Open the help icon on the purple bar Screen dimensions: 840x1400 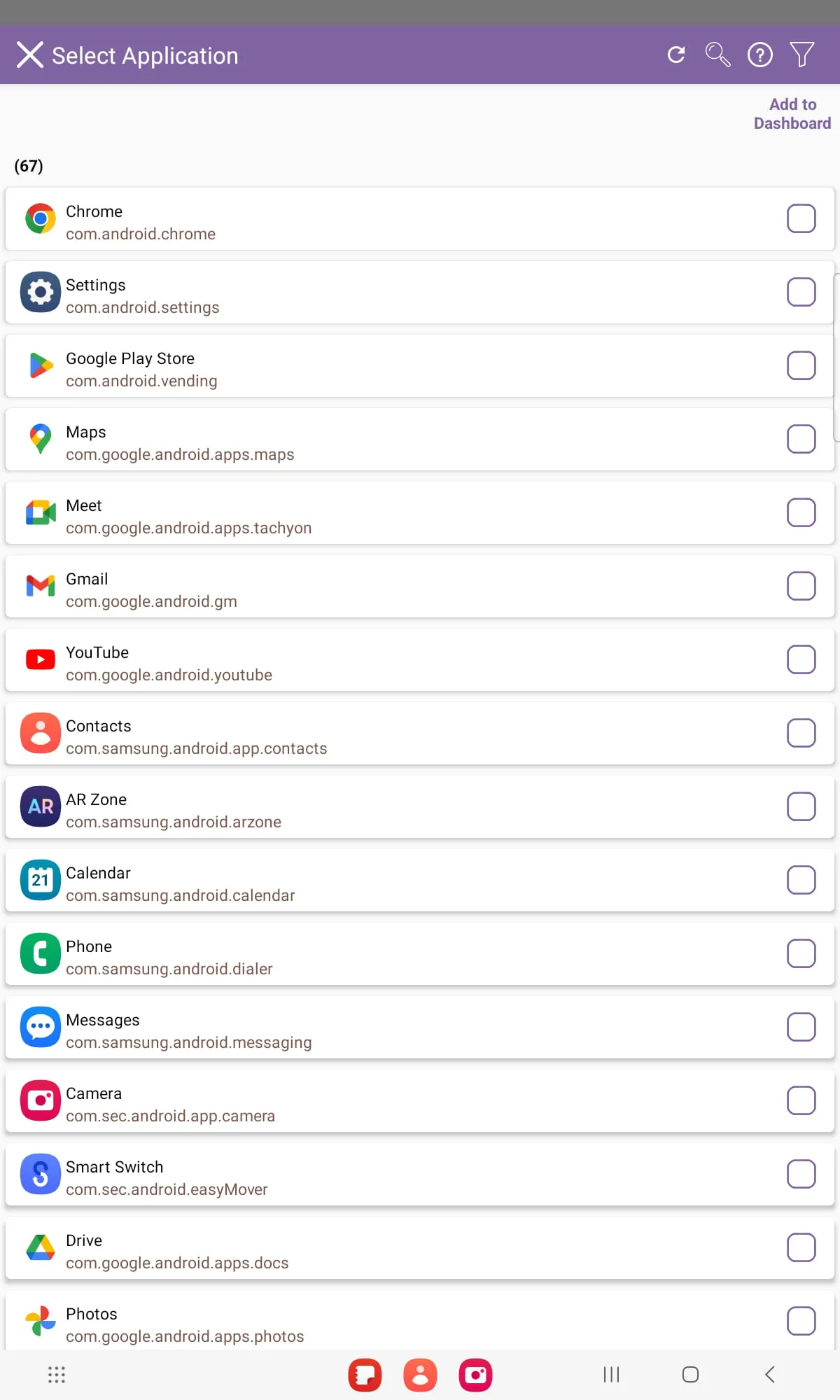click(760, 55)
